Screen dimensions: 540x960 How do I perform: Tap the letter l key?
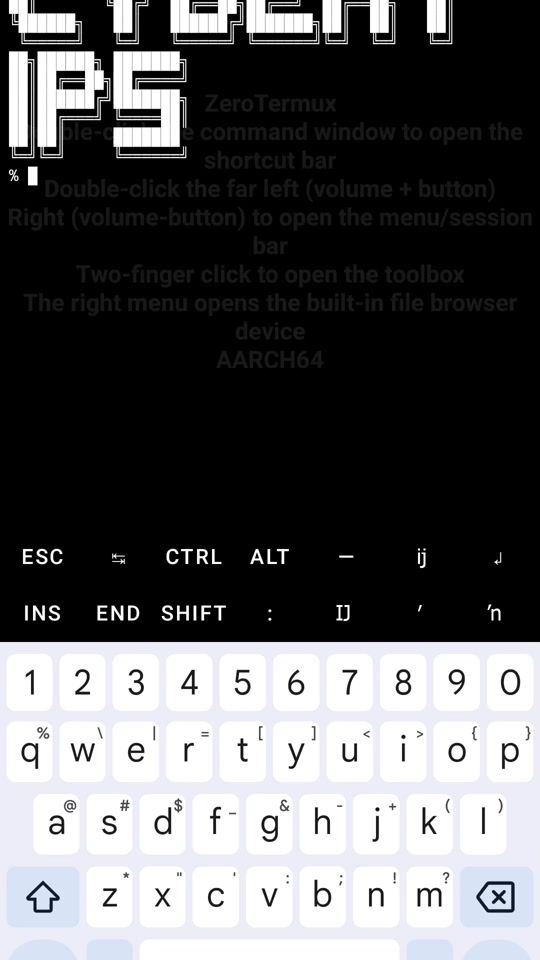(484, 824)
